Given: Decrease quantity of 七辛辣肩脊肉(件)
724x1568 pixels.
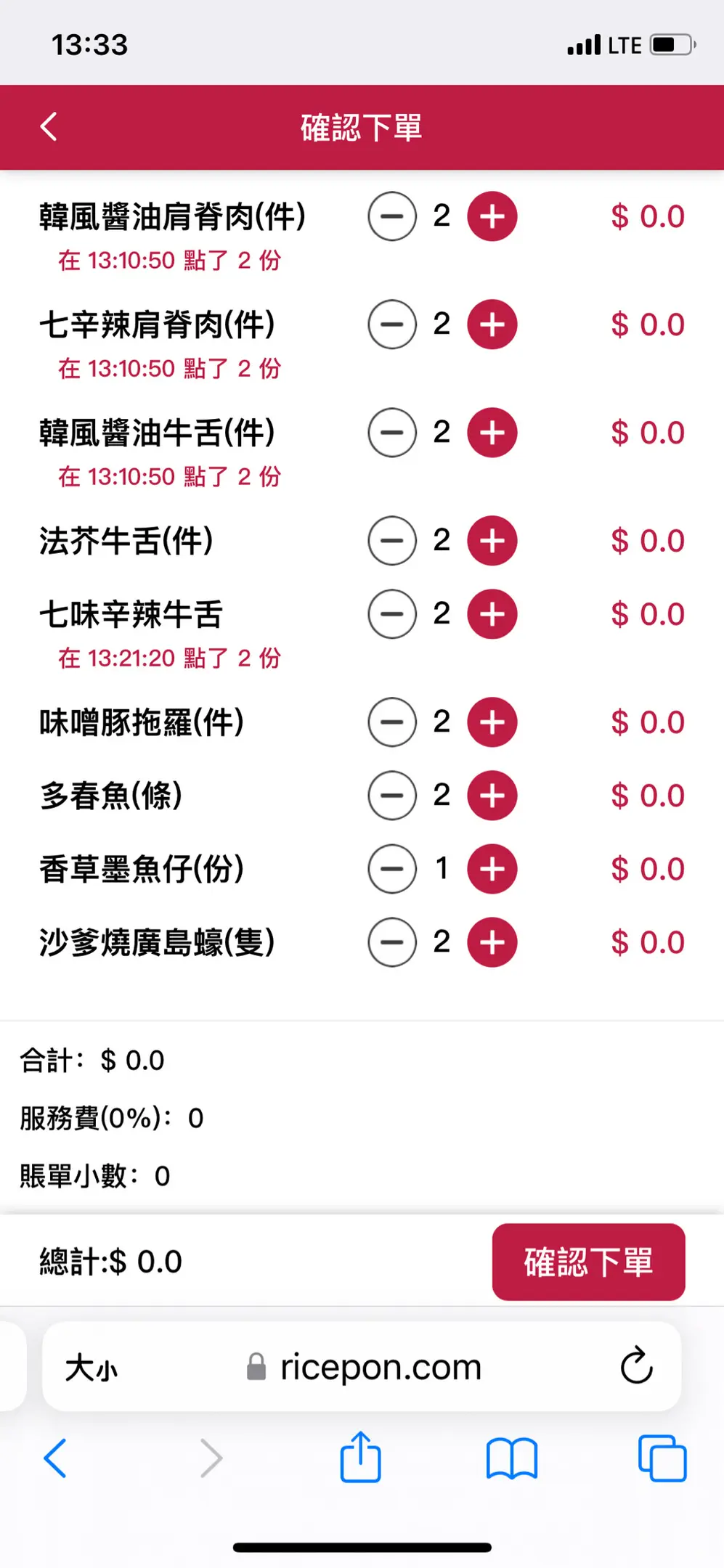Looking at the screenshot, I should tap(392, 324).
